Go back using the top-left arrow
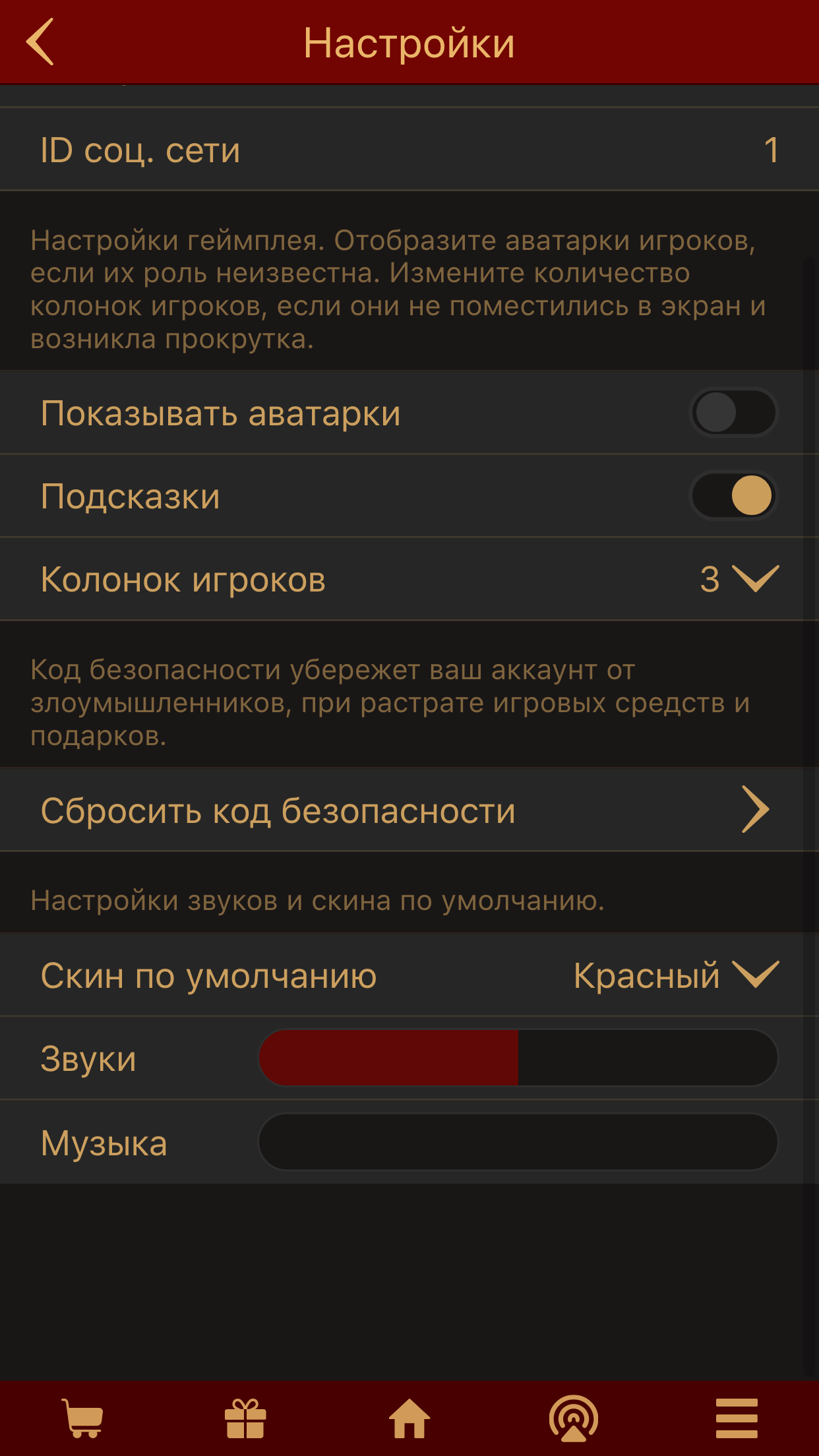Image resolution: width=819 pixels, height=1456 pixels. point(40,42)
